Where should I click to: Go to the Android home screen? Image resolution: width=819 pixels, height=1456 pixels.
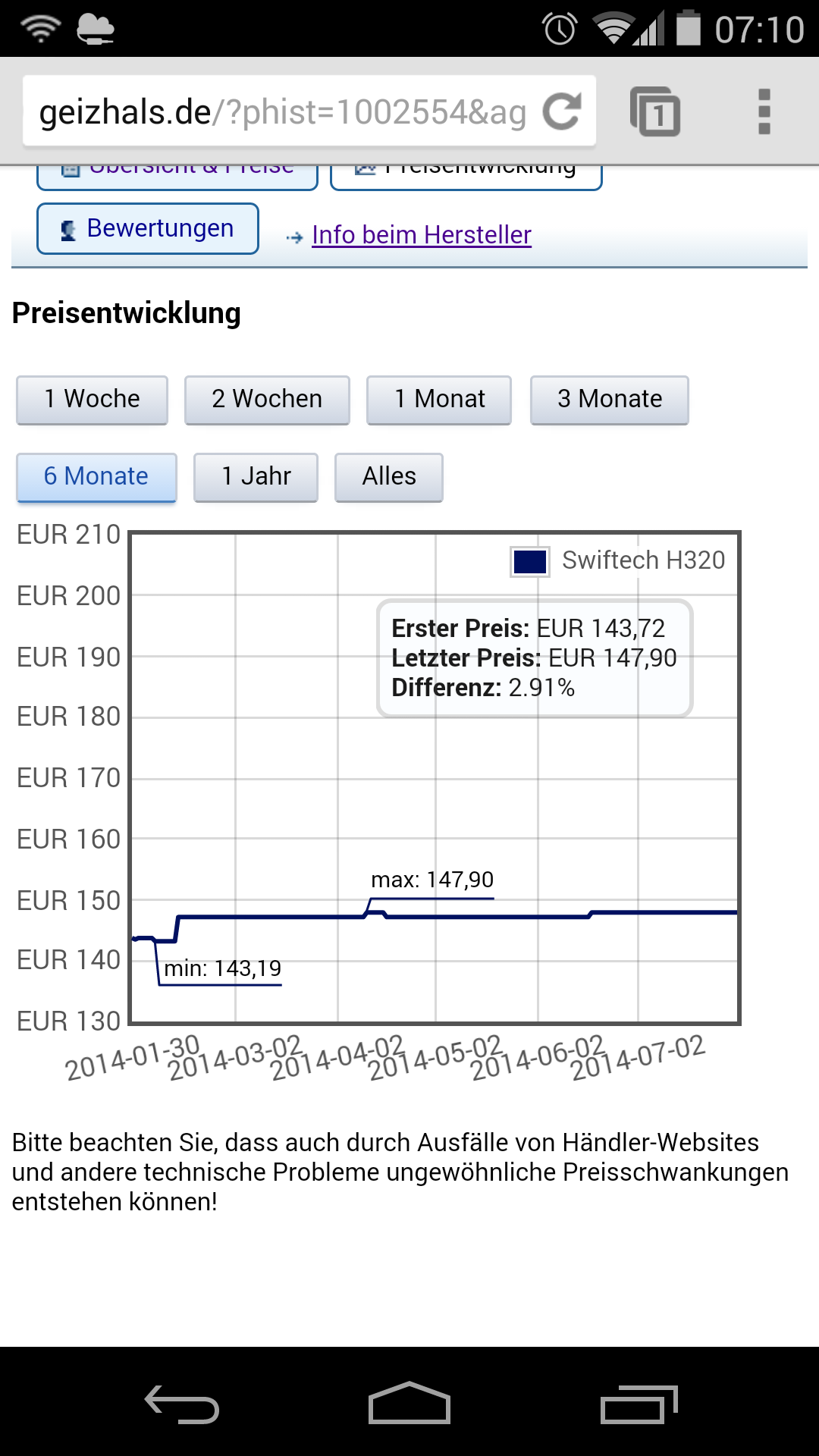pyautogui.click(x=409, y=1403)
